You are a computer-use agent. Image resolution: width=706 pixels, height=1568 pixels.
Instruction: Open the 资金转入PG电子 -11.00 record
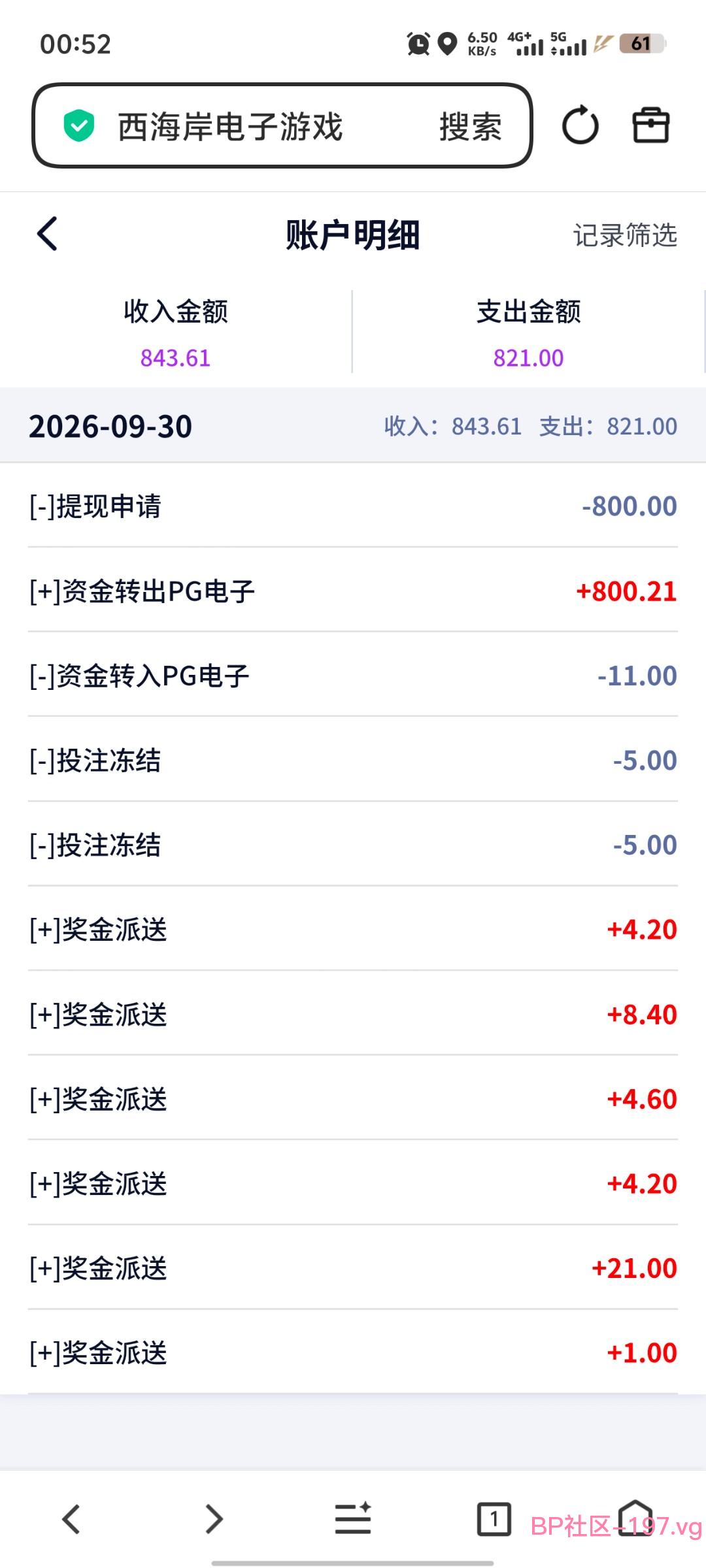(x=353, y=676)
